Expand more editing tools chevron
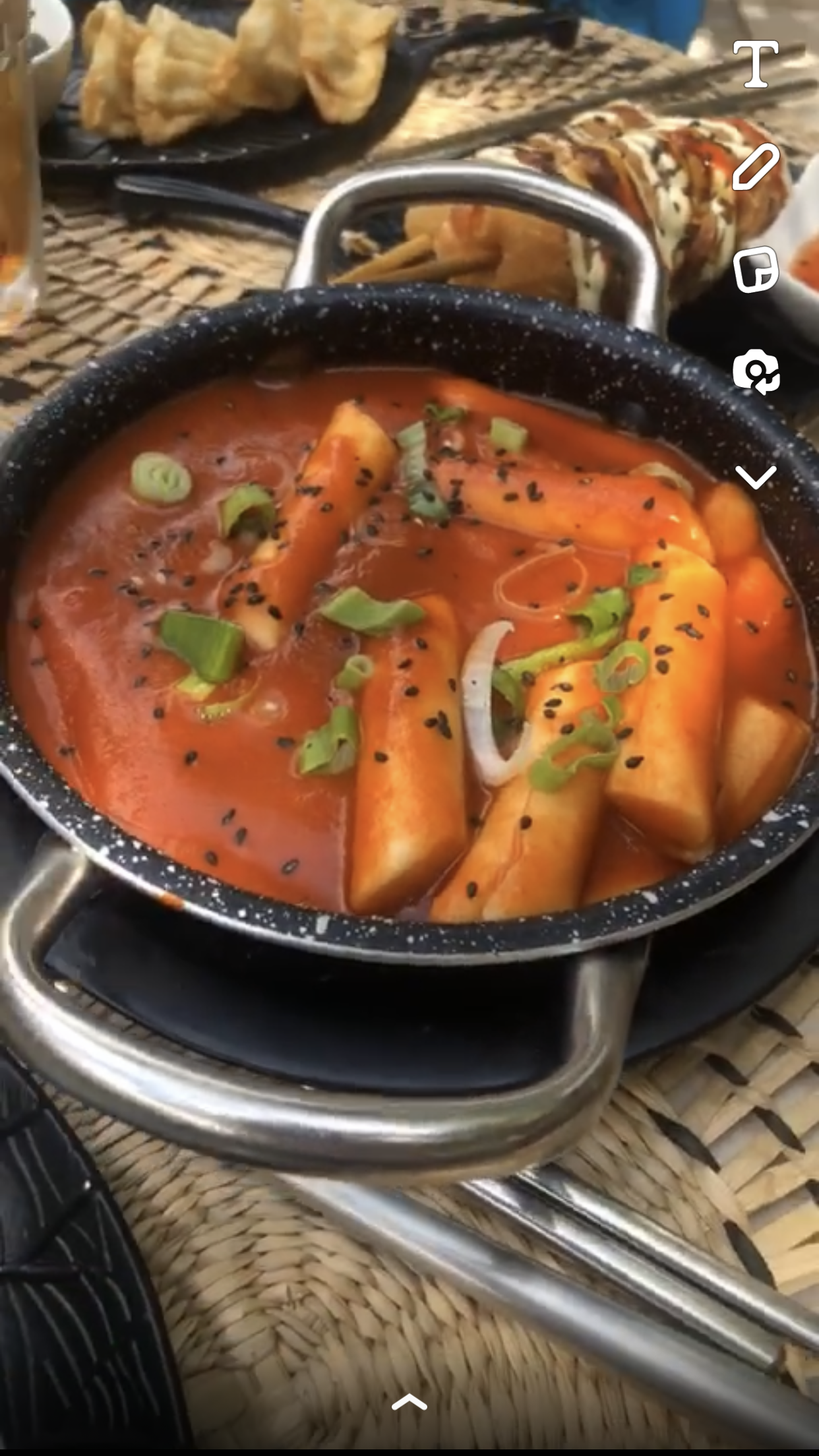The height and width of the screenshot is (1456, 819). pyautogui.click(x=756, y=477)
